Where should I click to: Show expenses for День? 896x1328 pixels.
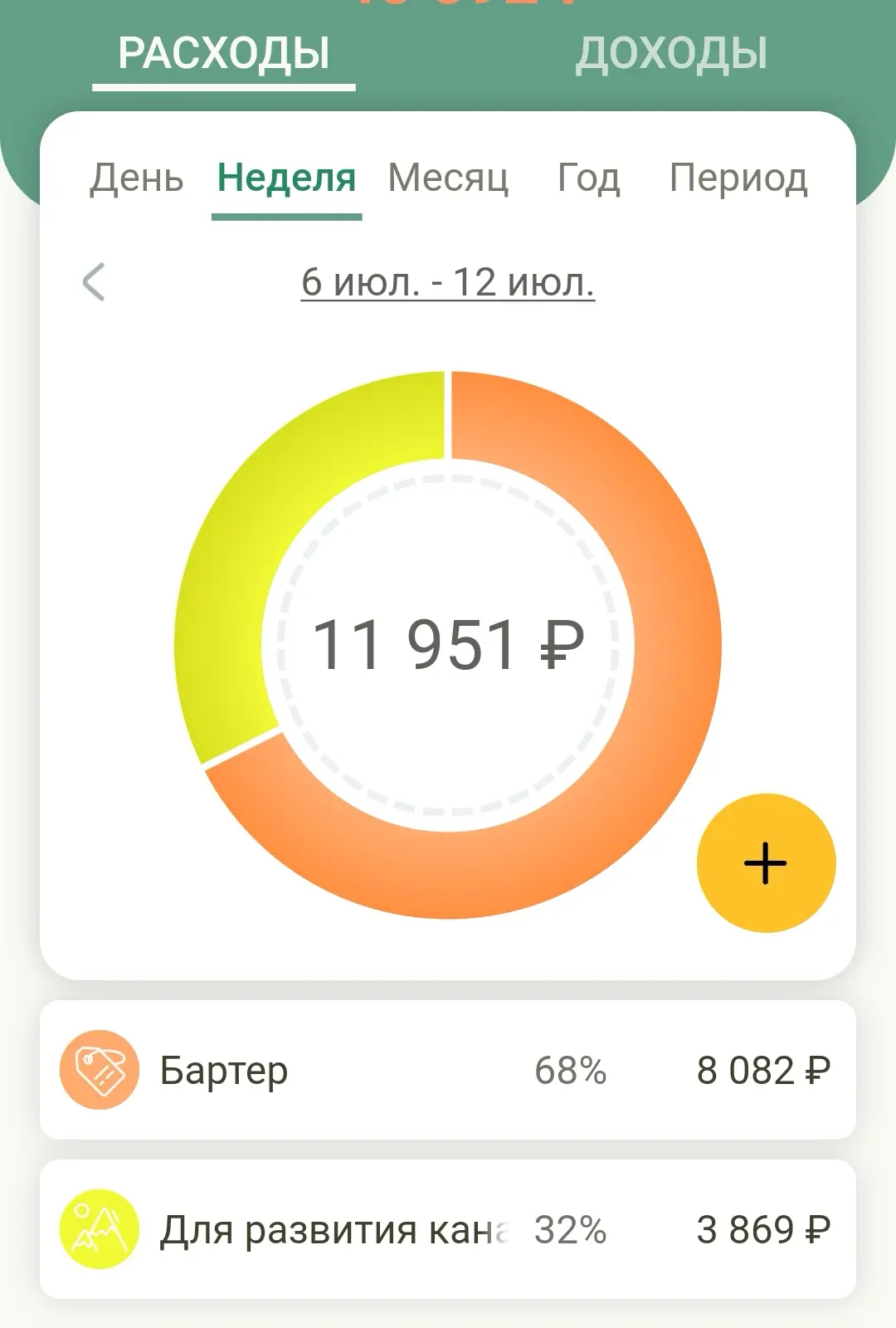(137, 178)
